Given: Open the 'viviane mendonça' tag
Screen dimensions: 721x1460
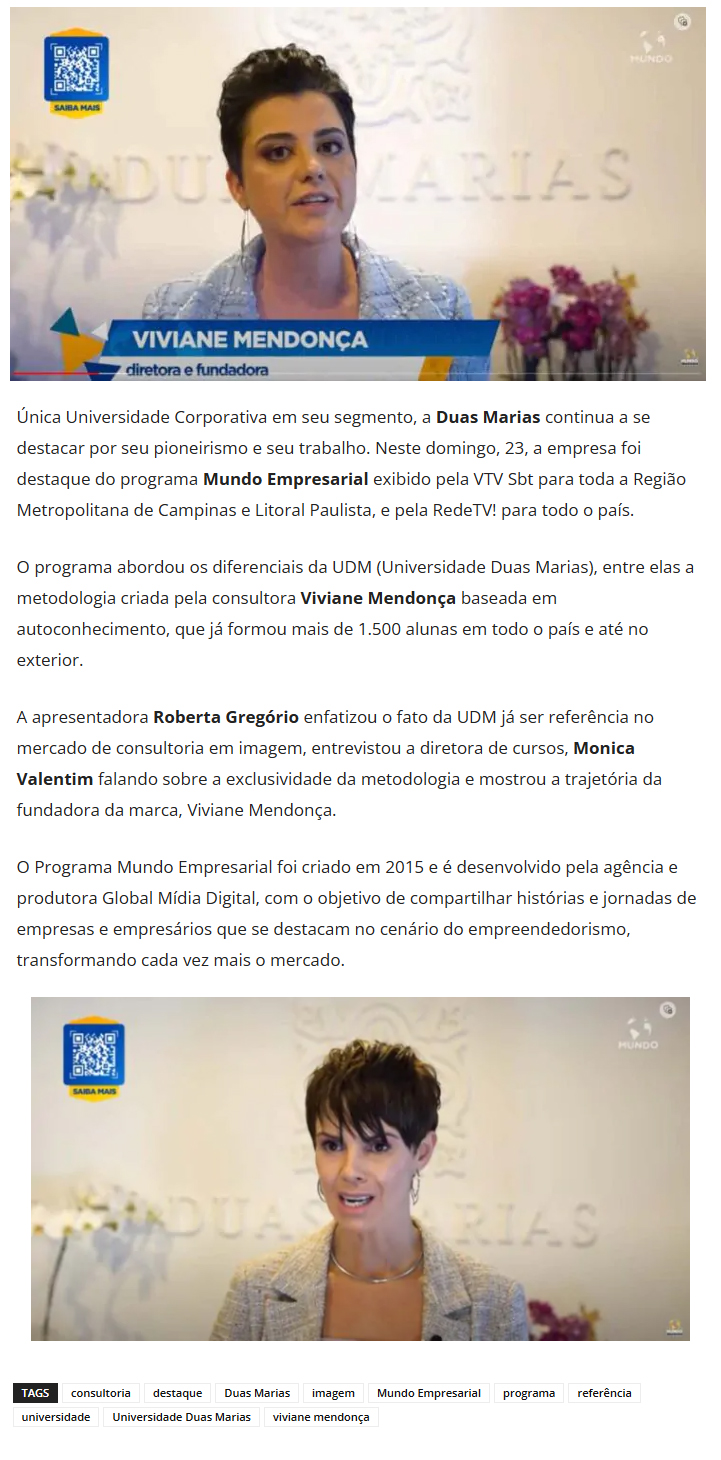Looking at the screenshot, I should point(321,1417).
